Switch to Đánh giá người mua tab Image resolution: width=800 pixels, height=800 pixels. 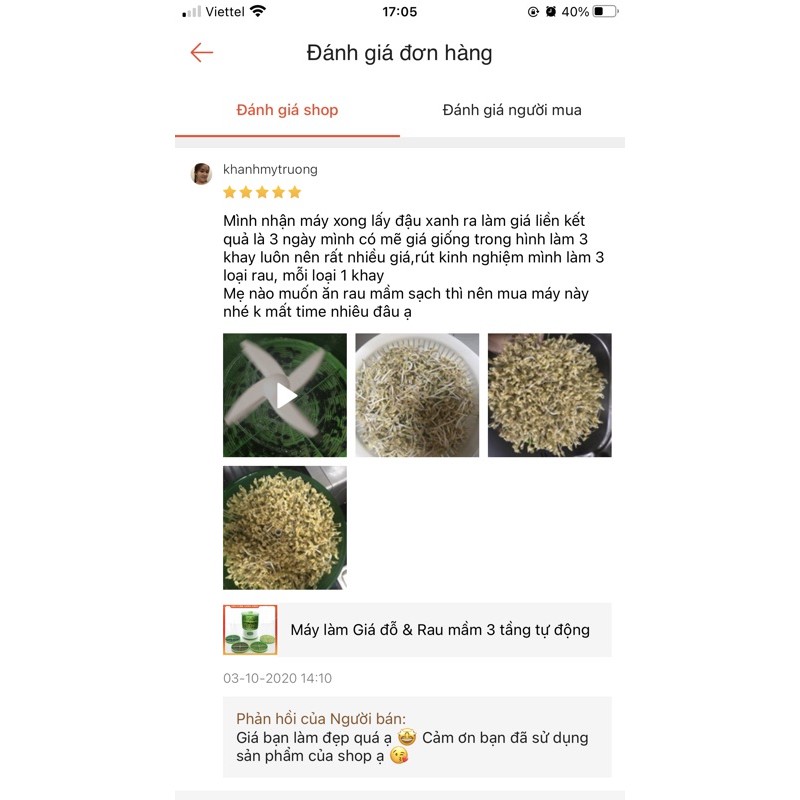click(x=512, y=110)
